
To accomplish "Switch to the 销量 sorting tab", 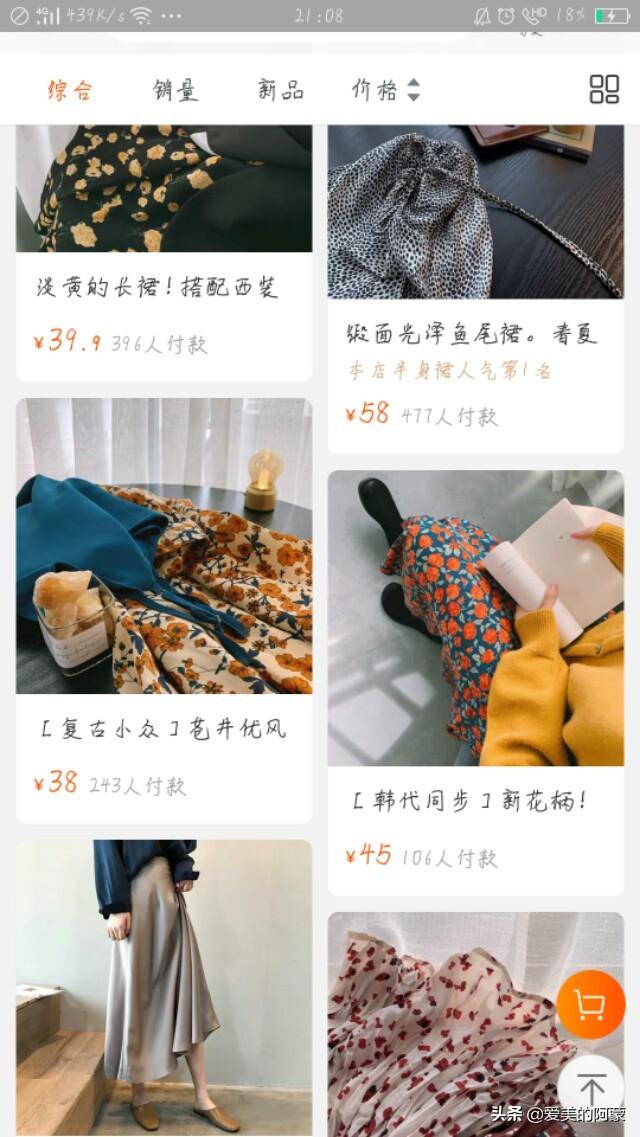I will click(x=175, y=90).
